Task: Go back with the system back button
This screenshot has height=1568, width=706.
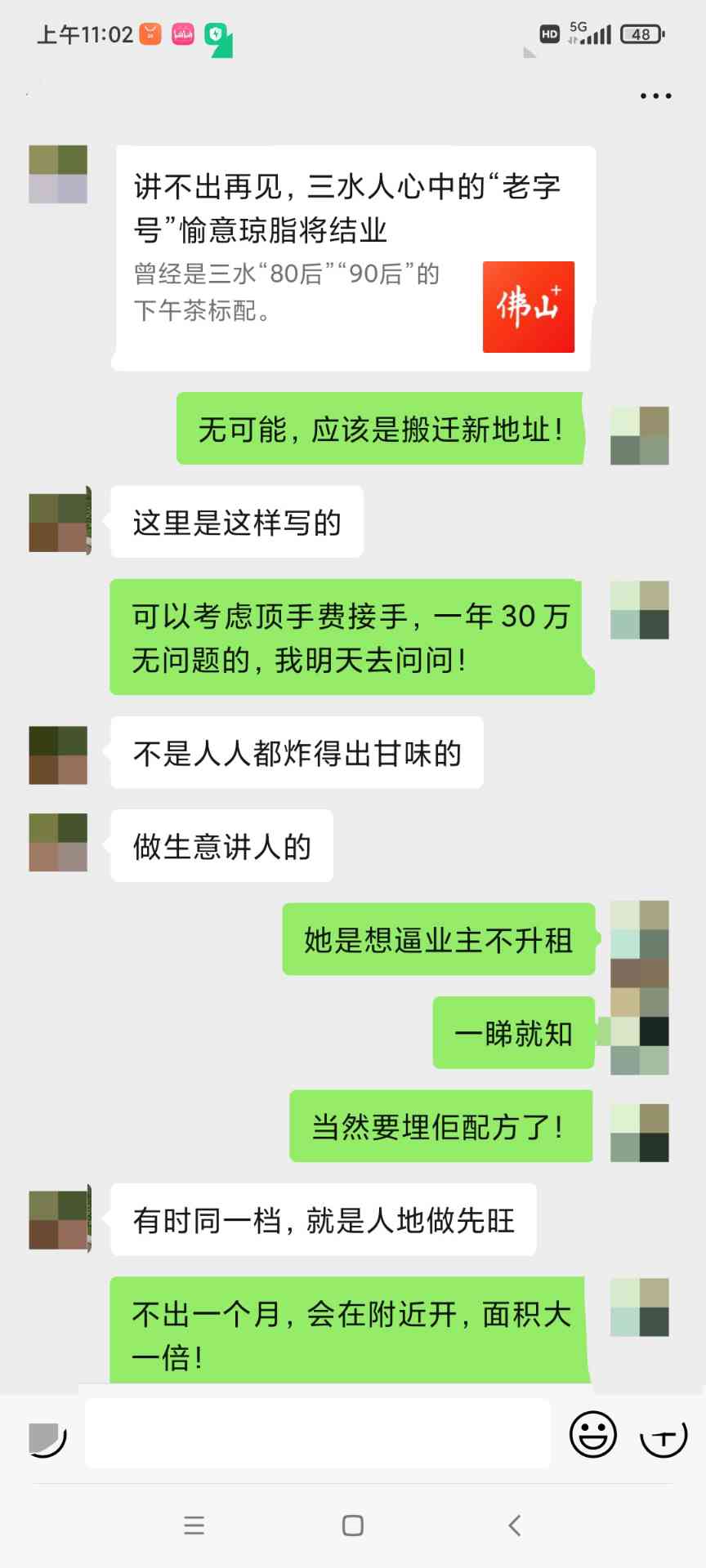Action: click(514, 1525)
